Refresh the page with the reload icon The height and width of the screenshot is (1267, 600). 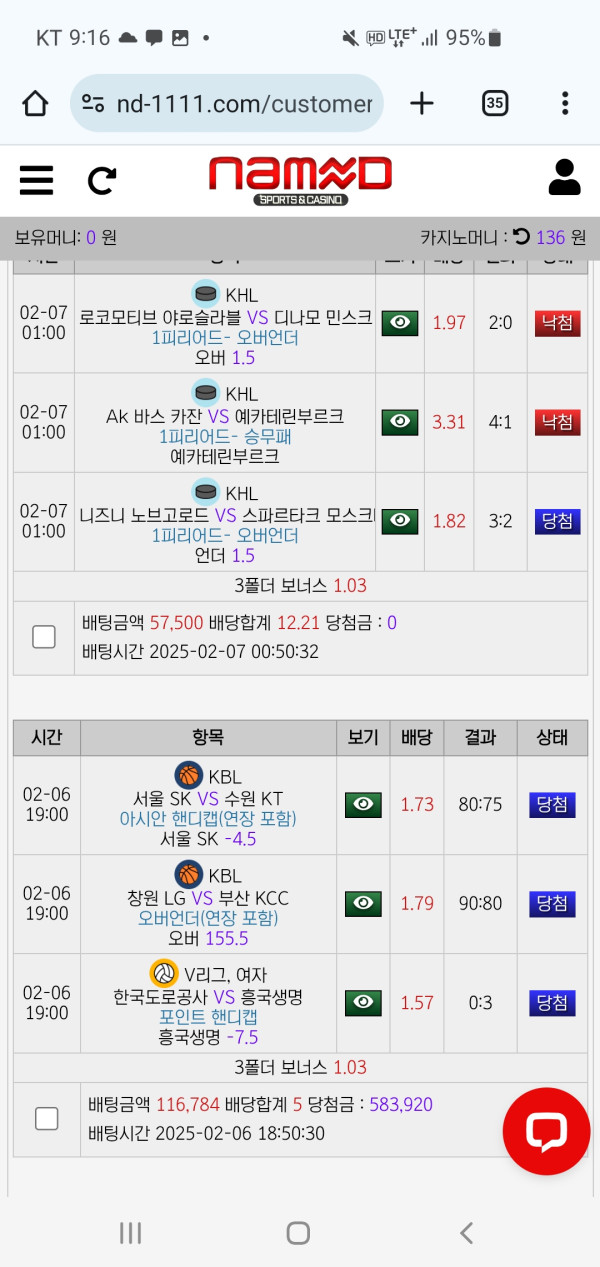102,180
